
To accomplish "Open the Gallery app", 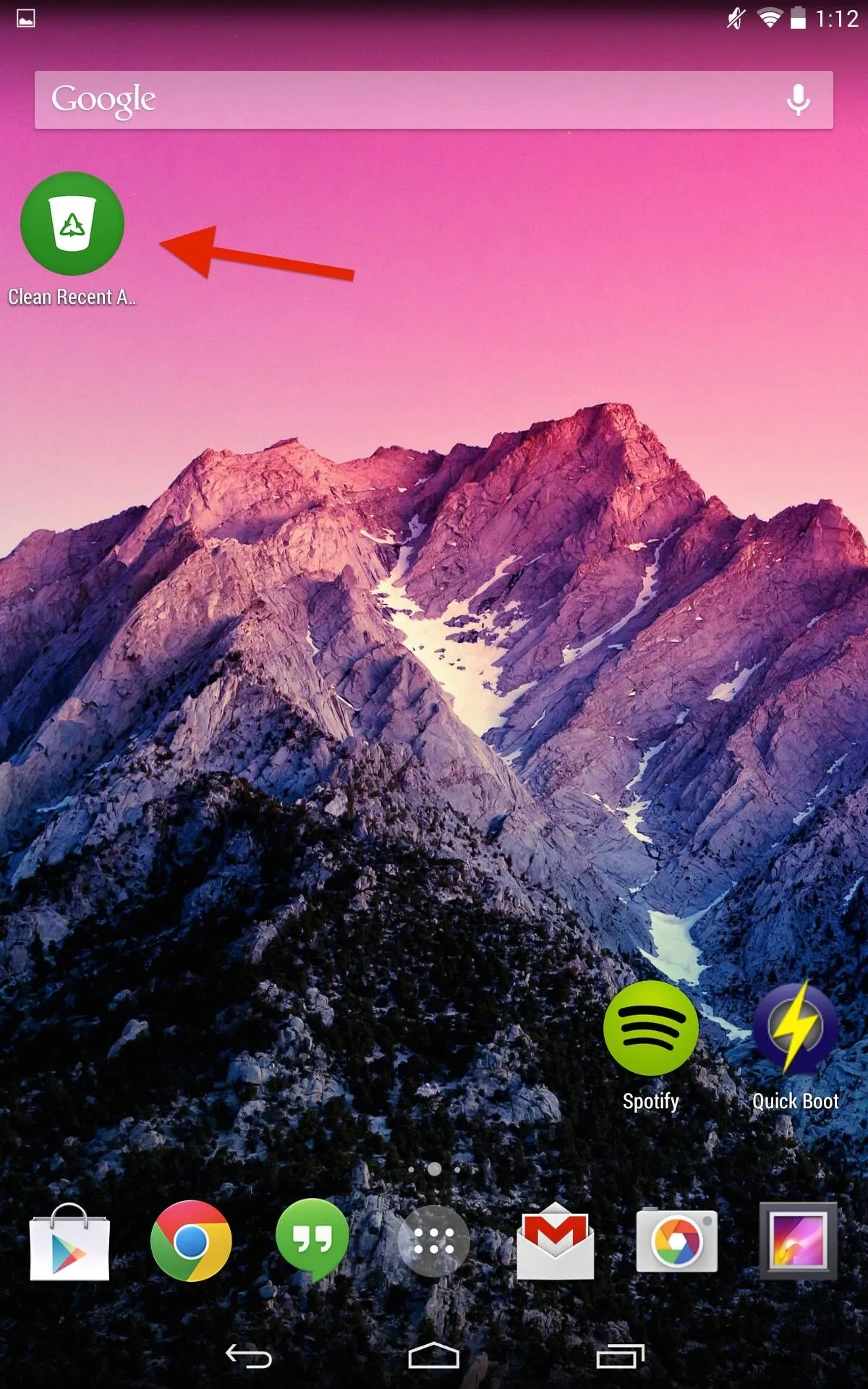I will pos(799,1241).
